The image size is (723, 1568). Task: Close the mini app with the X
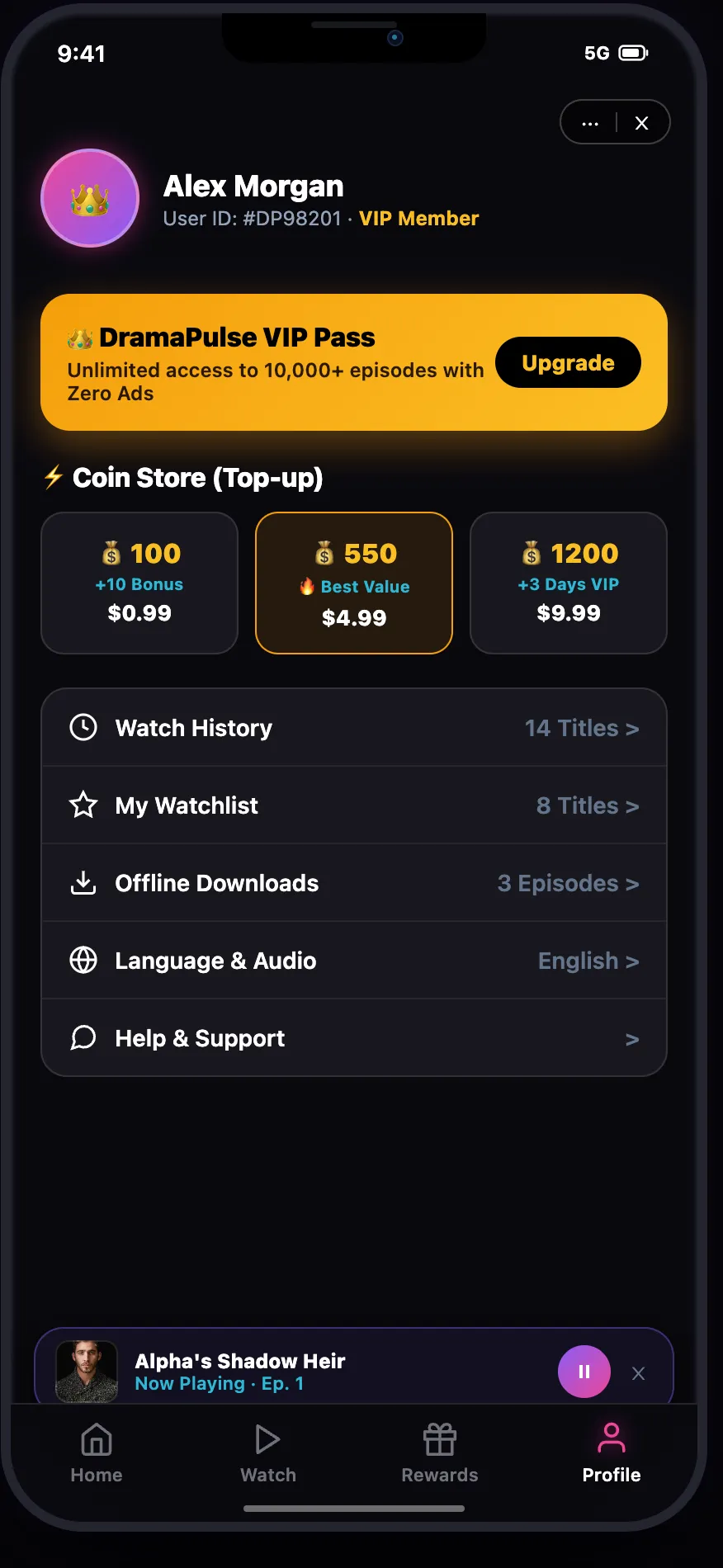click(642, 123)
